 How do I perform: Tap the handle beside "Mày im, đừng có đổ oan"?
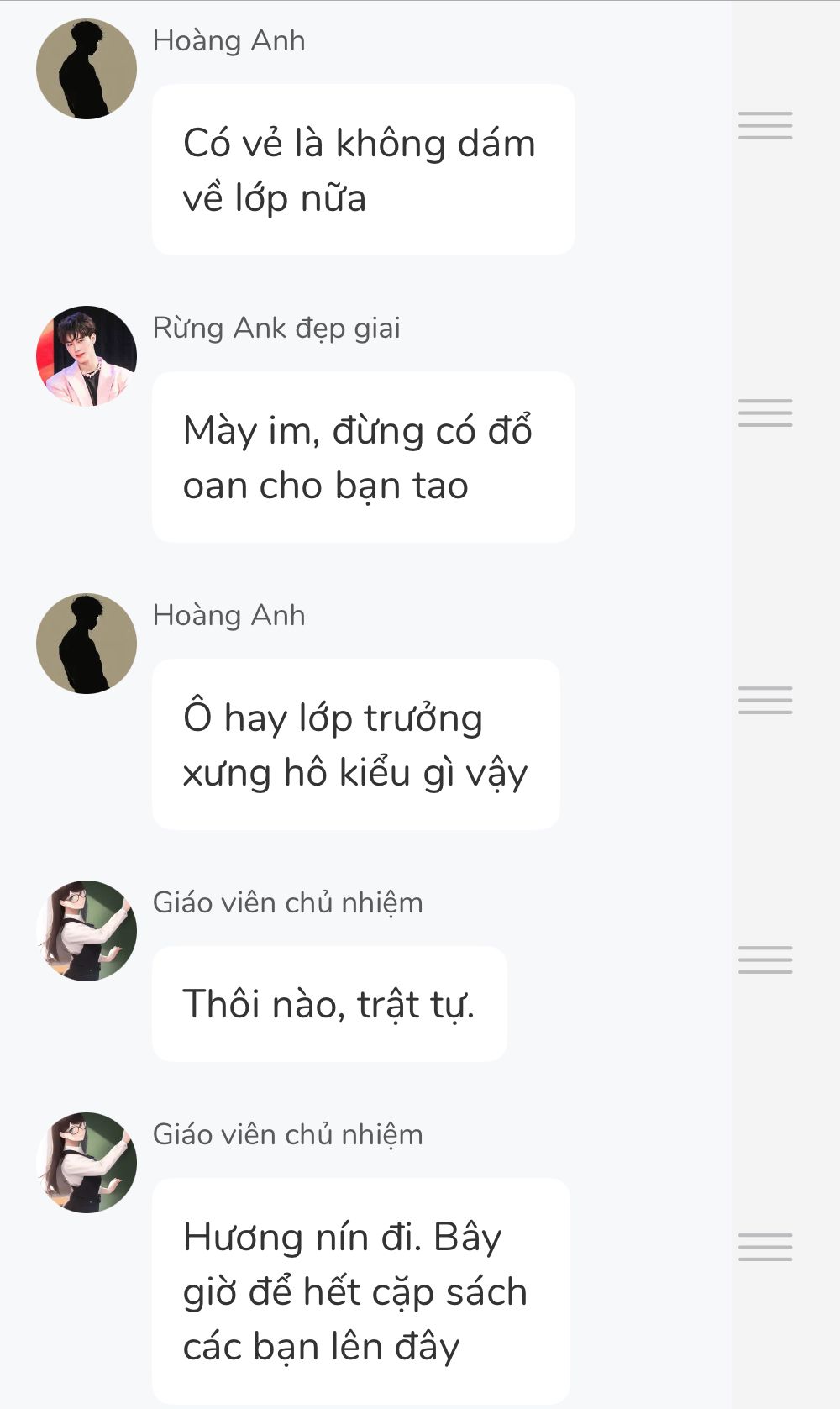coord(765,413)
